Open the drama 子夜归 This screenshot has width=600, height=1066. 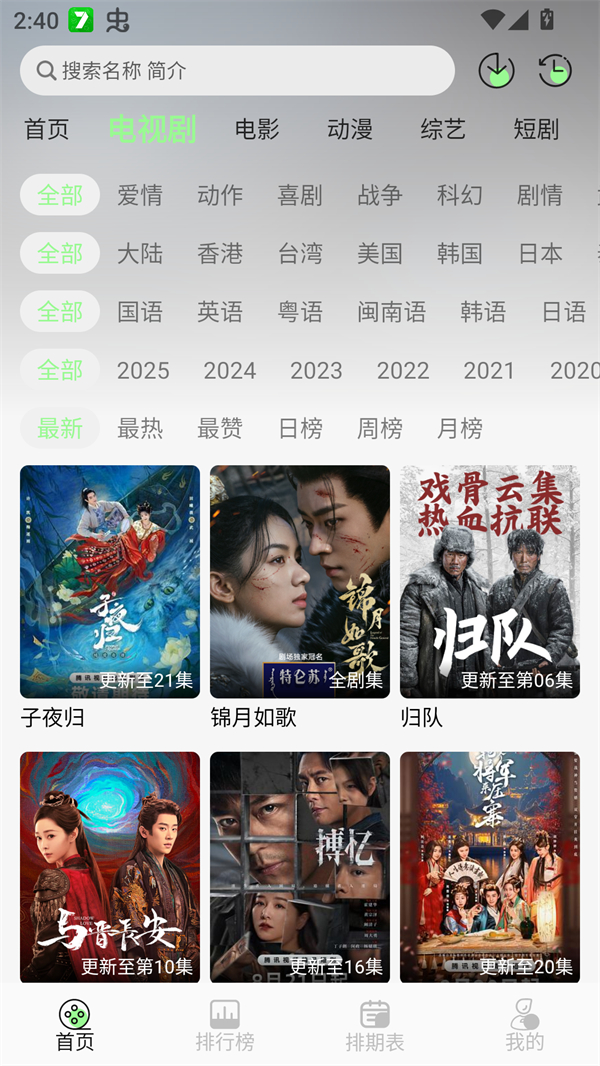[110, 582]
